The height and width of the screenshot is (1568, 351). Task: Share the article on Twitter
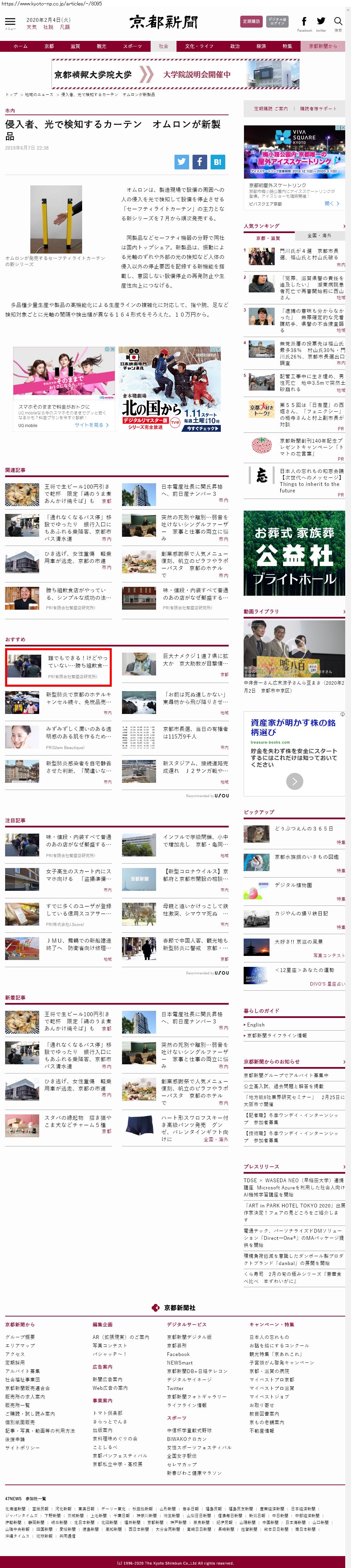pyautogui.click(x=182, y=161)
